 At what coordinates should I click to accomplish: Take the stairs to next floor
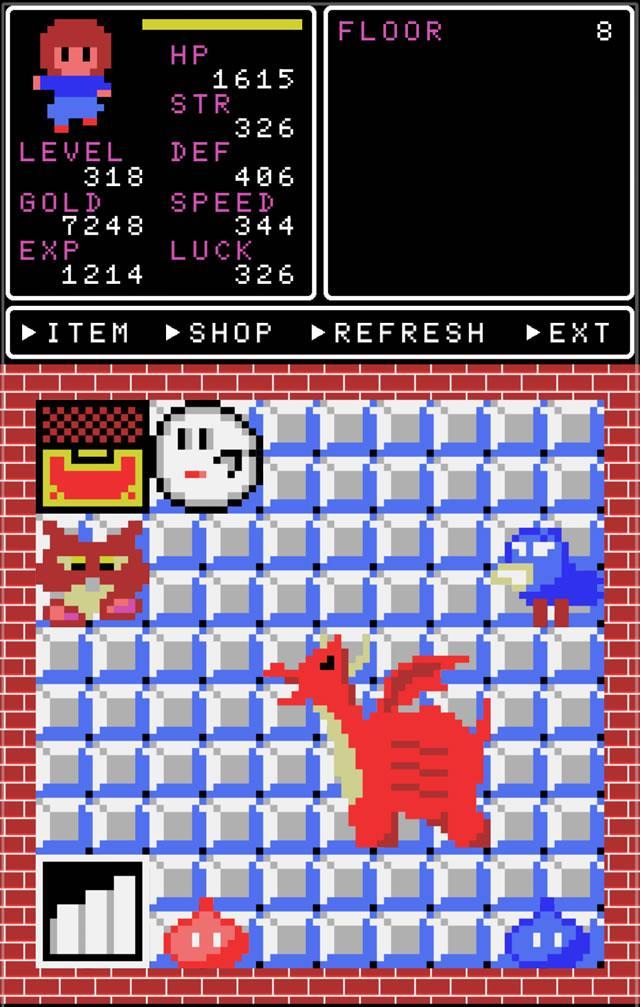(92, 912)
